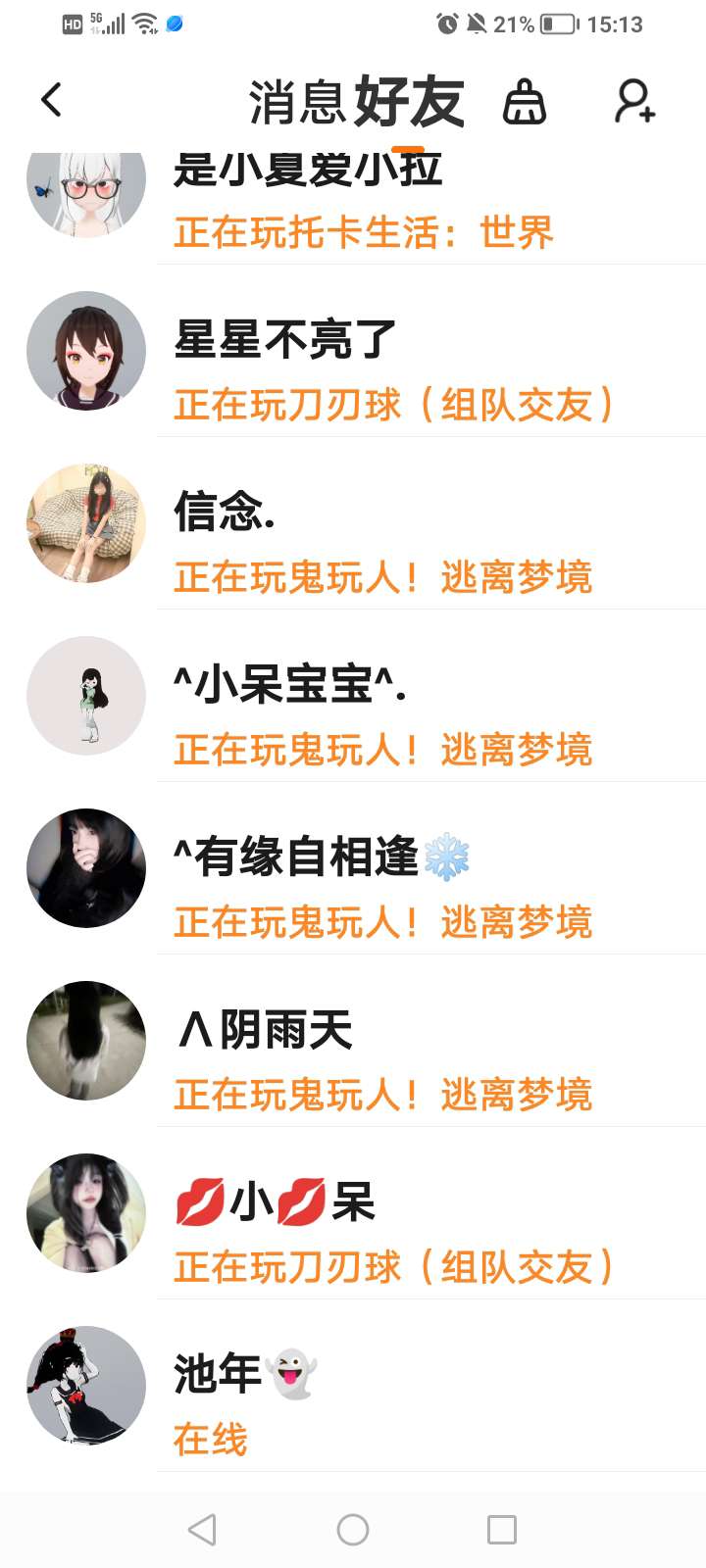
Task: Tap the broom clear icon
Action: click(524, 102)
